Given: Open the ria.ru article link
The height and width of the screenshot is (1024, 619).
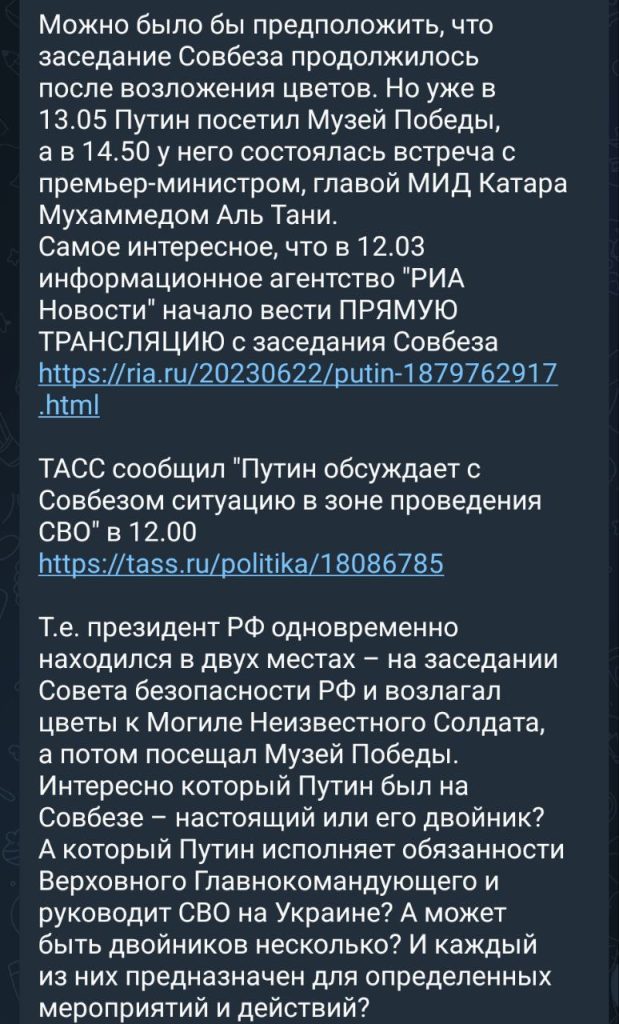Looking at the screenshot, I should coord(297,373).
